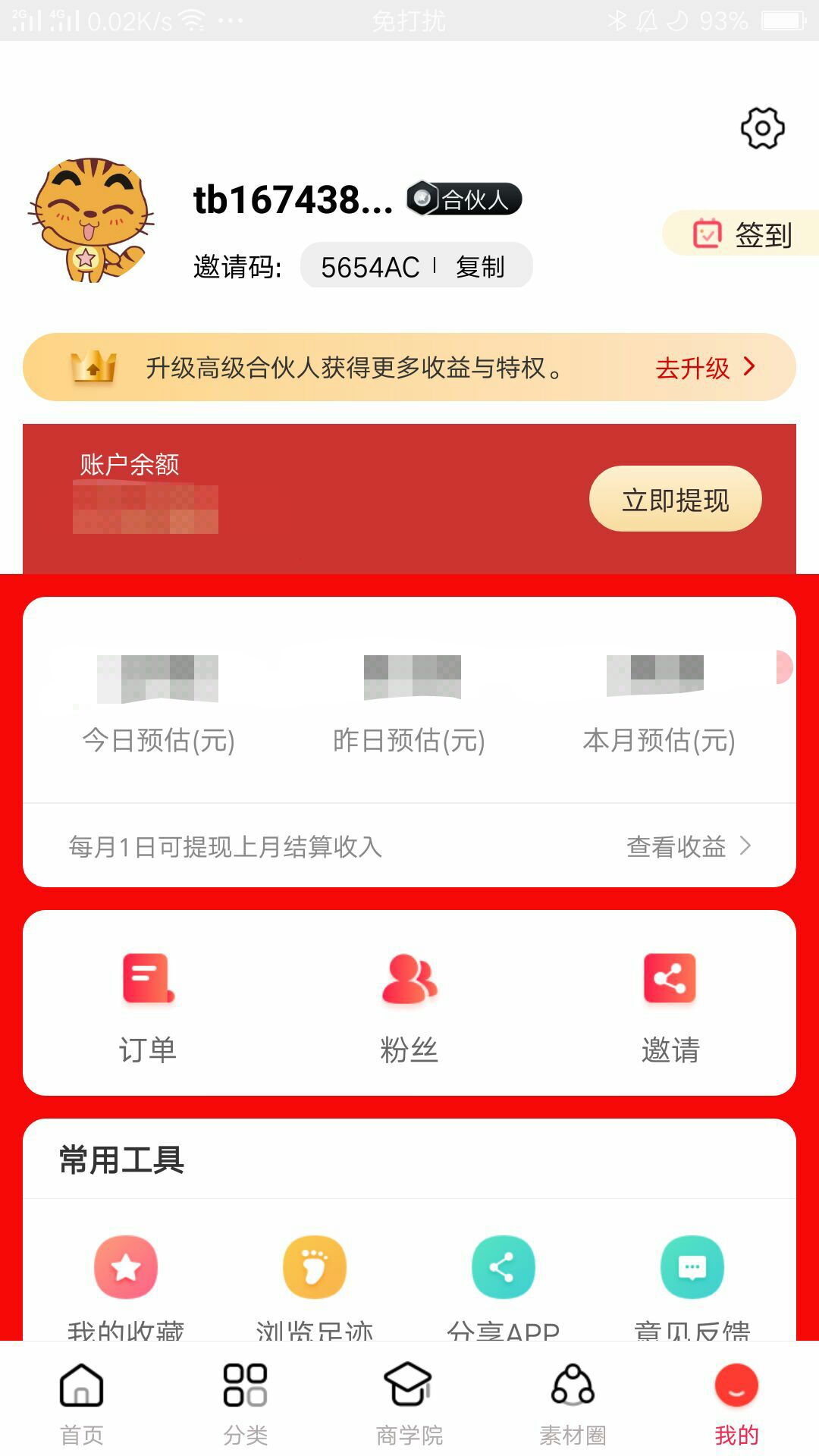Tap the 签到 check-in button
Screen dimensions: 819x1456
tap(743, 234)
